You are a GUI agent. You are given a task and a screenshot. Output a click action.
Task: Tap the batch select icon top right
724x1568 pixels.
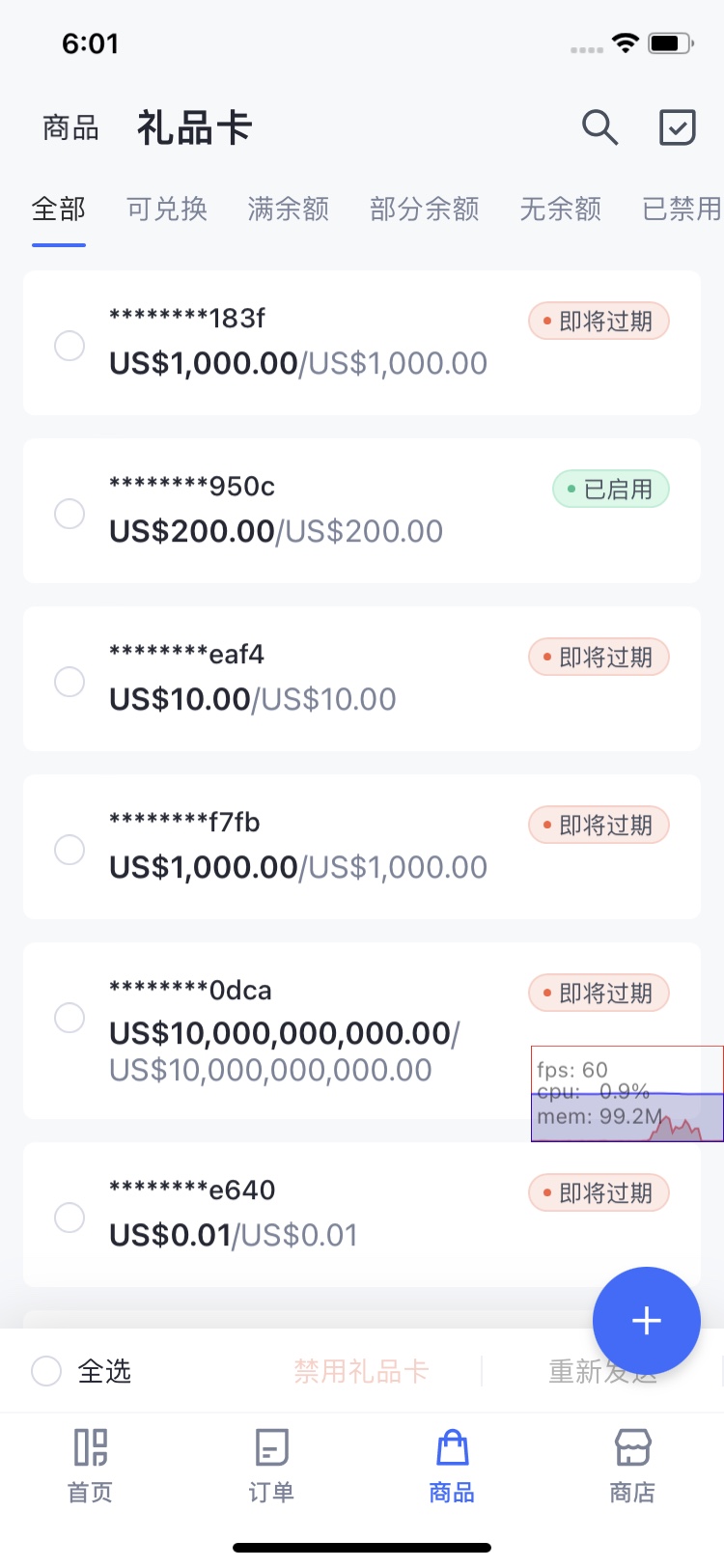(677, 126)
